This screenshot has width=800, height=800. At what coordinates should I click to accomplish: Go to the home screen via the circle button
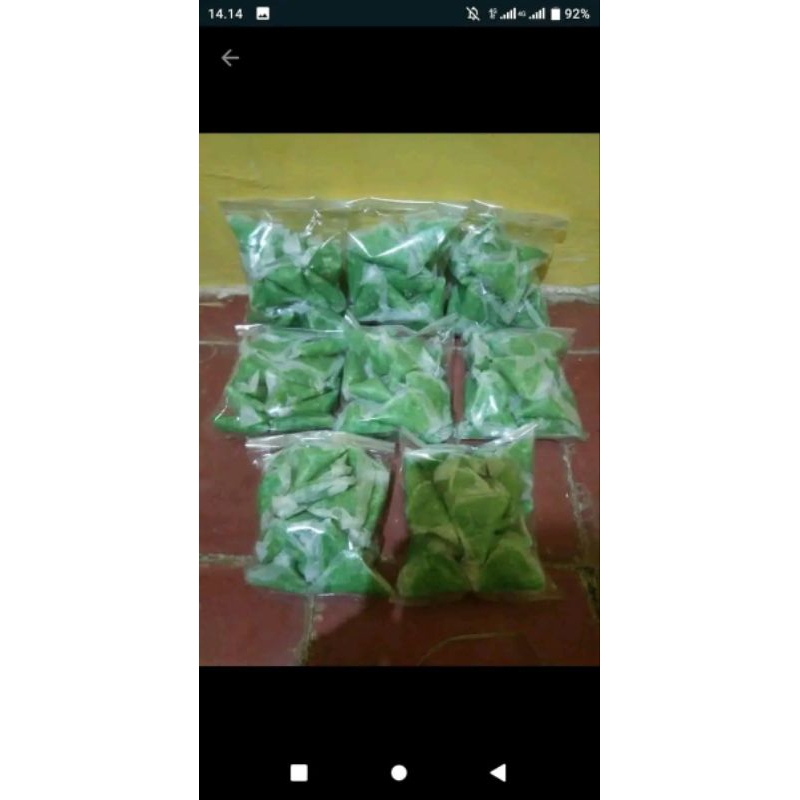[x=399, y=772]
